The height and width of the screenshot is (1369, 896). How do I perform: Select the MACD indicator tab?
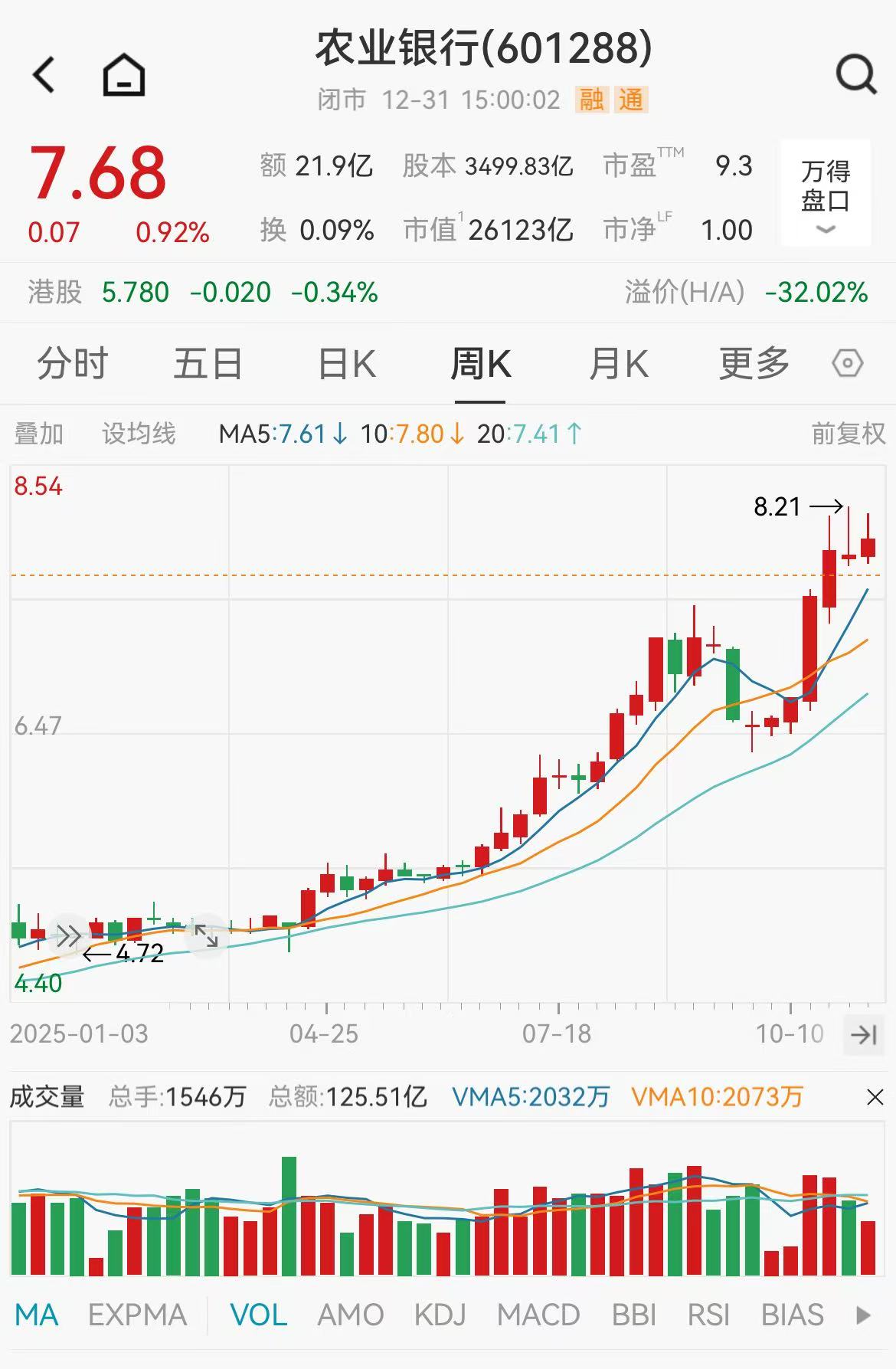click(538, 1313)
